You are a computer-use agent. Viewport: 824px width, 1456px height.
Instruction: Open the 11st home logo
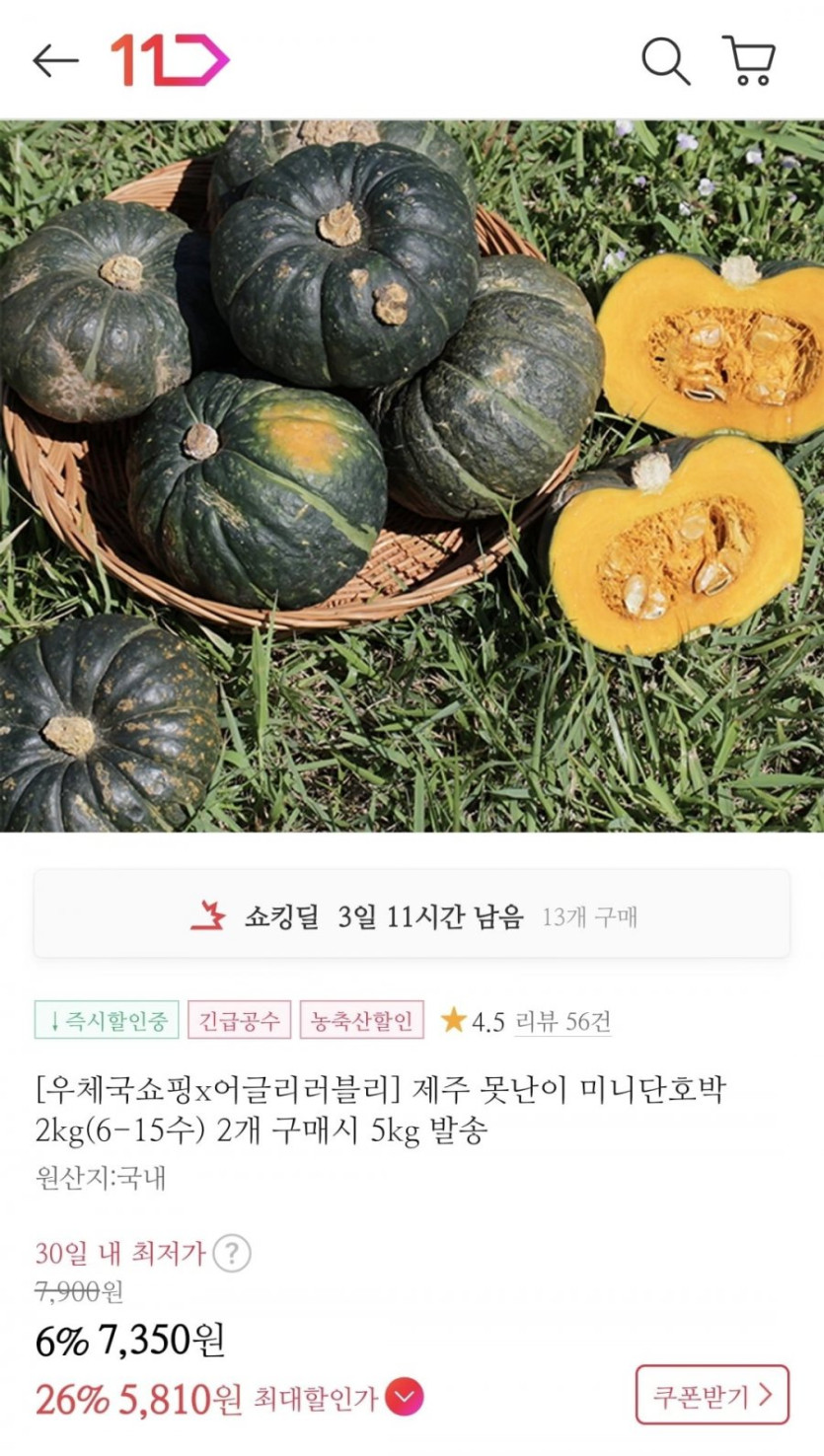(170, 61)
